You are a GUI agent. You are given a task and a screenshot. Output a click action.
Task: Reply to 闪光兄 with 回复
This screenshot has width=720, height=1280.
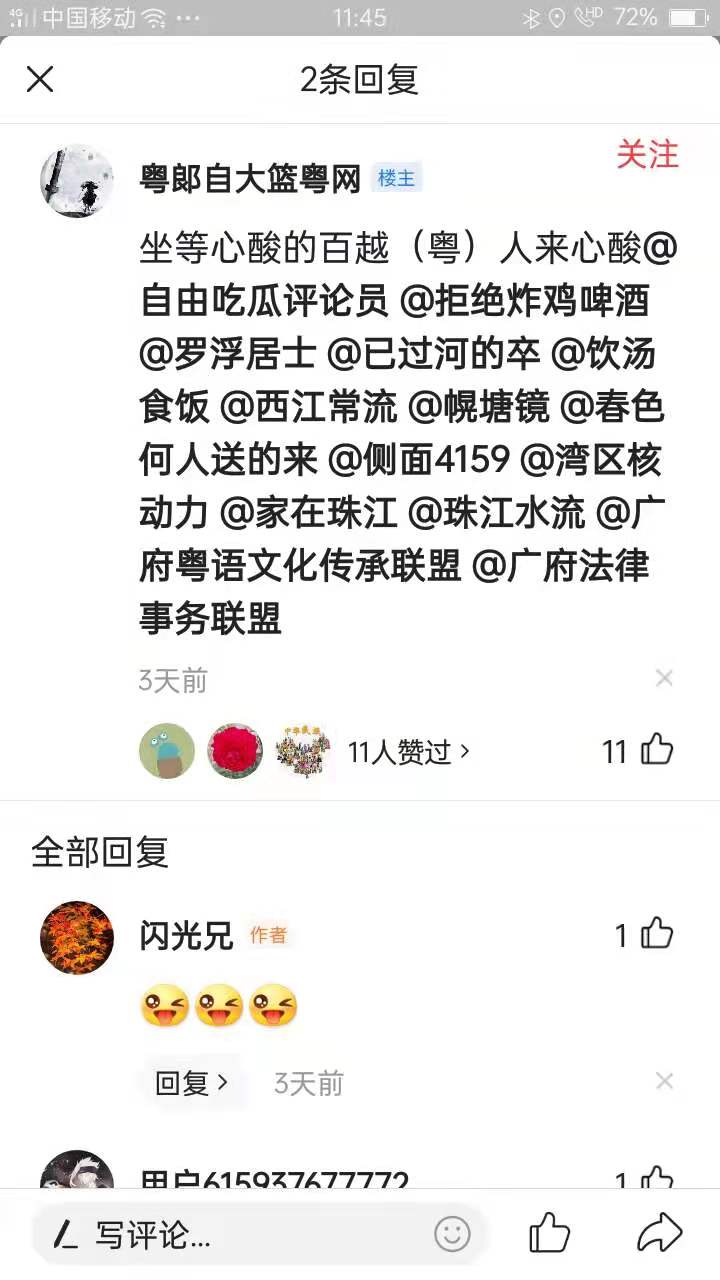192,1082
